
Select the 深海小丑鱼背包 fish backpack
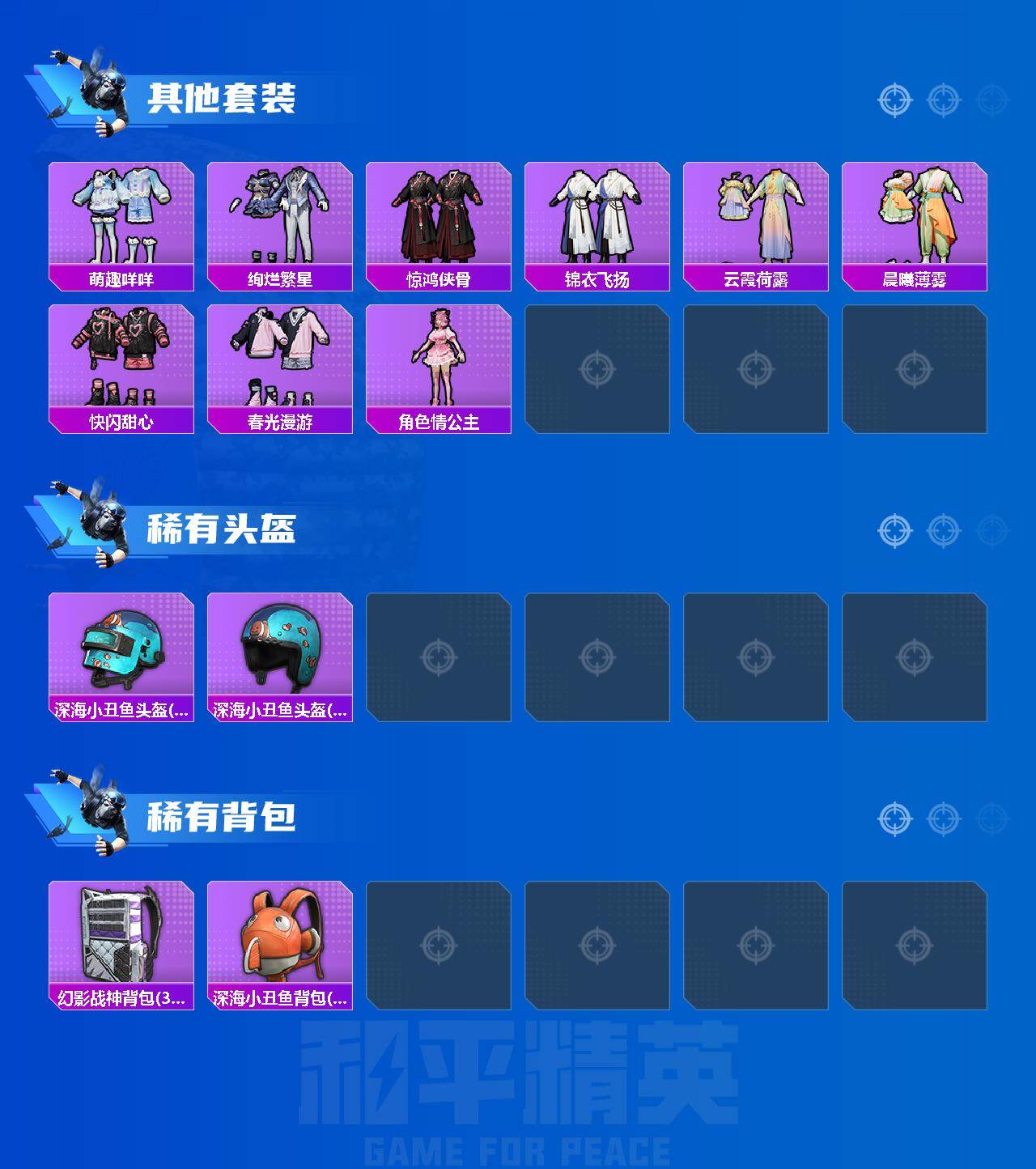click(279, 939)
